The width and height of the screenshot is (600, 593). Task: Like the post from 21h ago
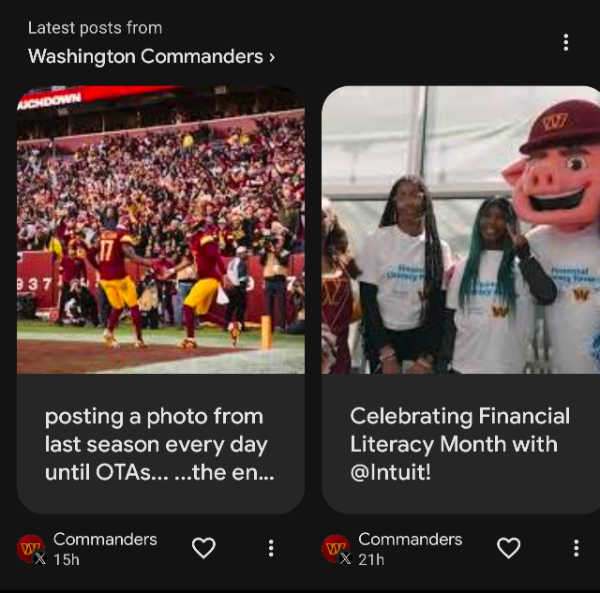pyautogui.click(x=509, y=548)
